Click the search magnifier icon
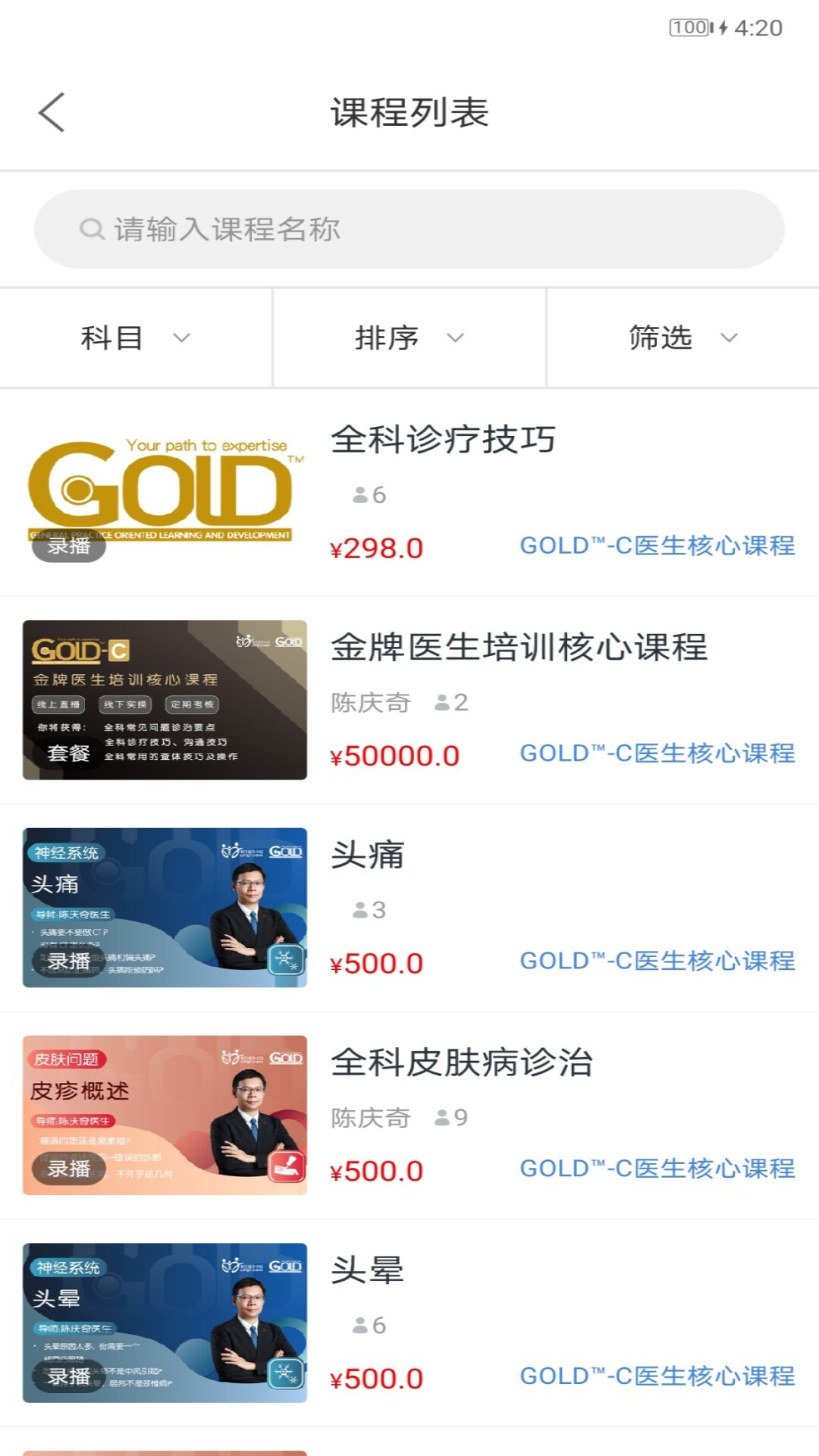 click(x=90, y=228)
